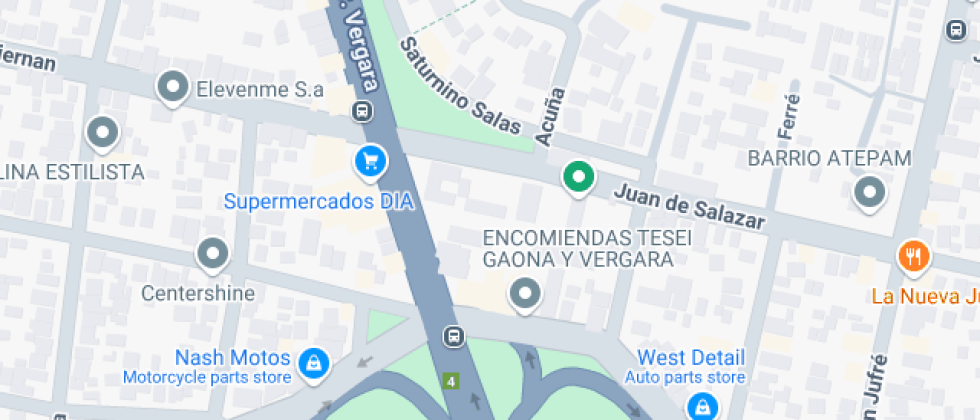Select ENCOMIENDAS TESEI GAONA Y VERGARA pin
The image size is (980, 420).
click(525, 294)
